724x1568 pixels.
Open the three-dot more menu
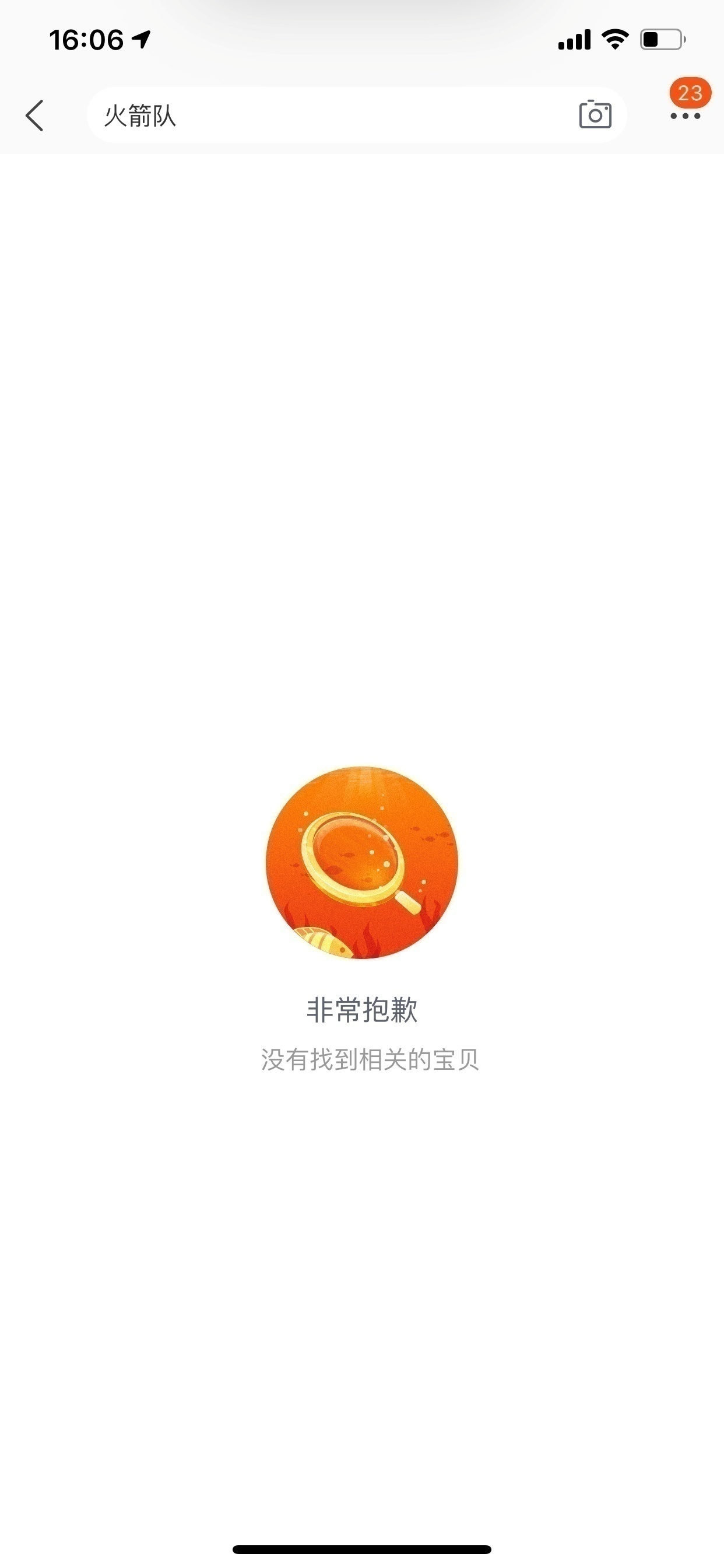685,116
